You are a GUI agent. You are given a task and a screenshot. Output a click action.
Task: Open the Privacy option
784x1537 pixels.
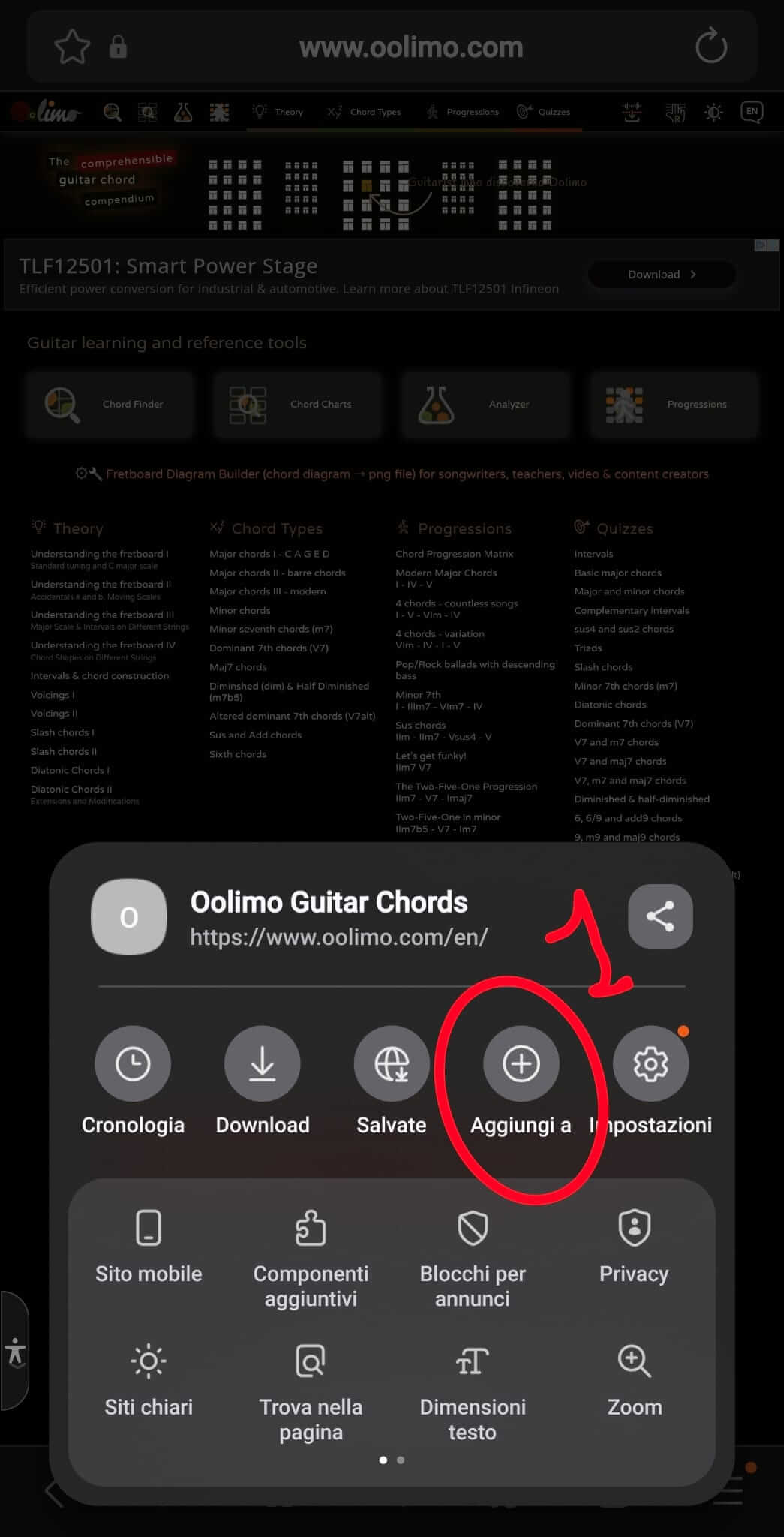[634, 1246]
